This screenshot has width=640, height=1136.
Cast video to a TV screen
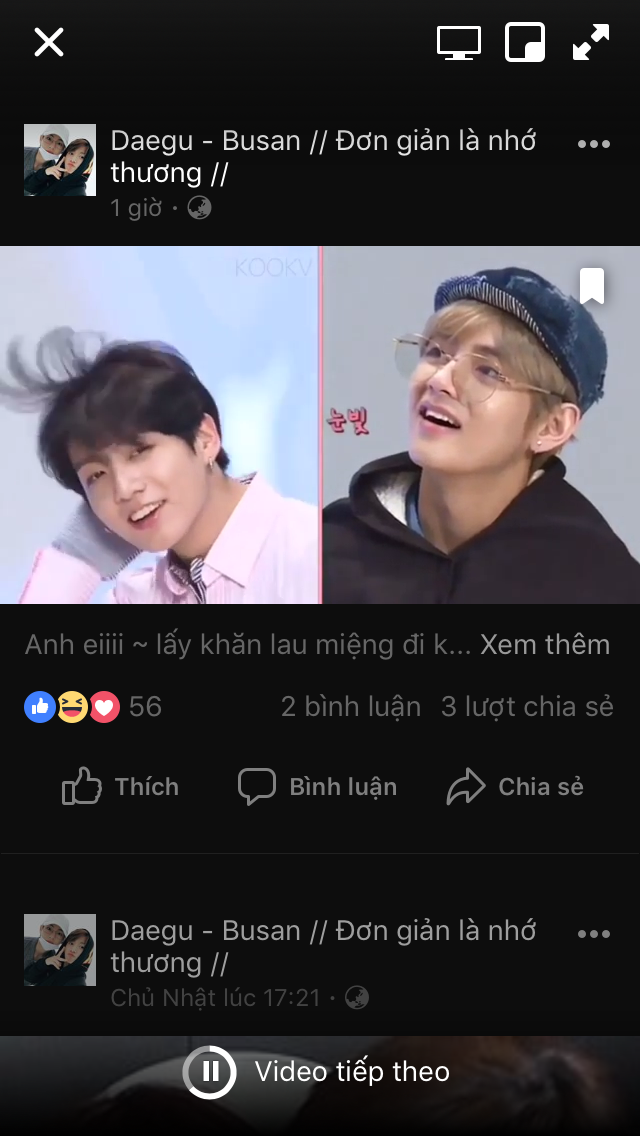click(459, 43)
